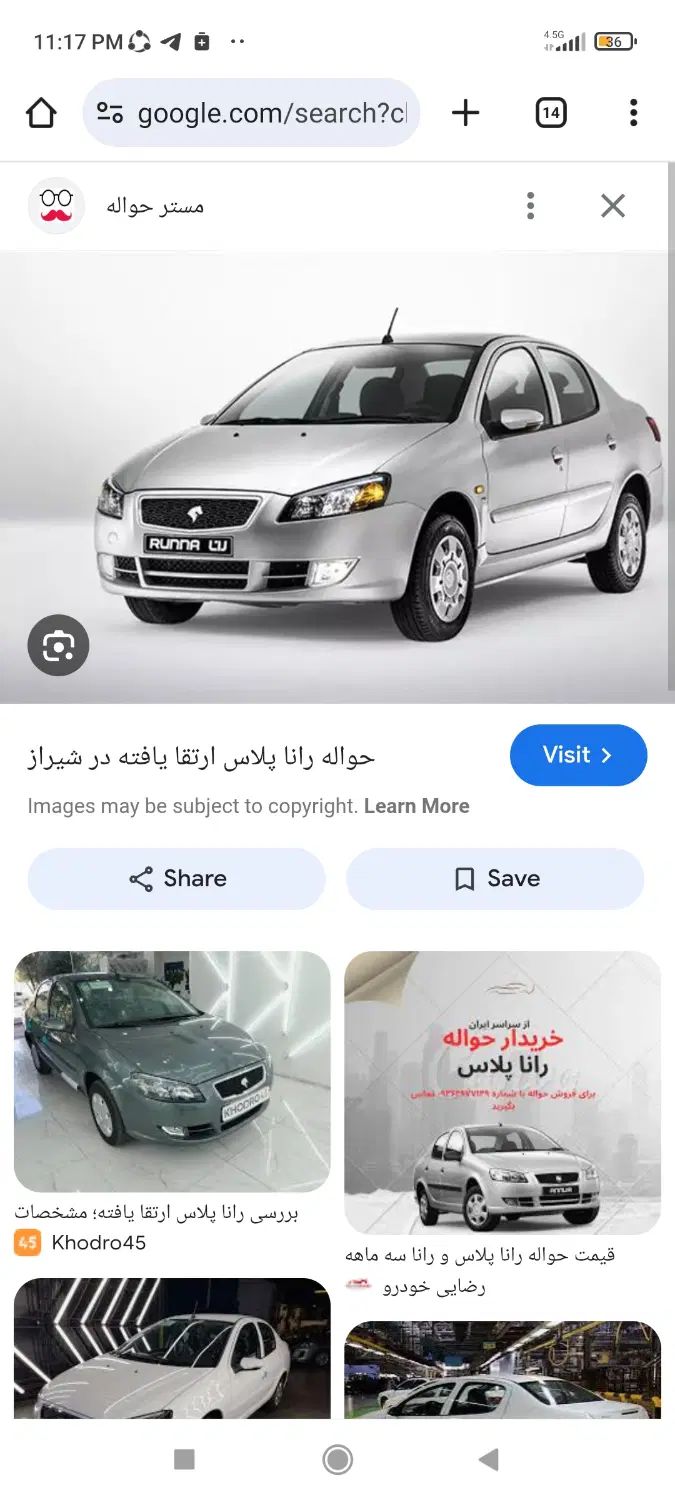Image resolution: width=675 pixels, height=1500 pixels.
Task: Open the رضایی خودرو رانا پلاس result
Action: coord(502,1092)
